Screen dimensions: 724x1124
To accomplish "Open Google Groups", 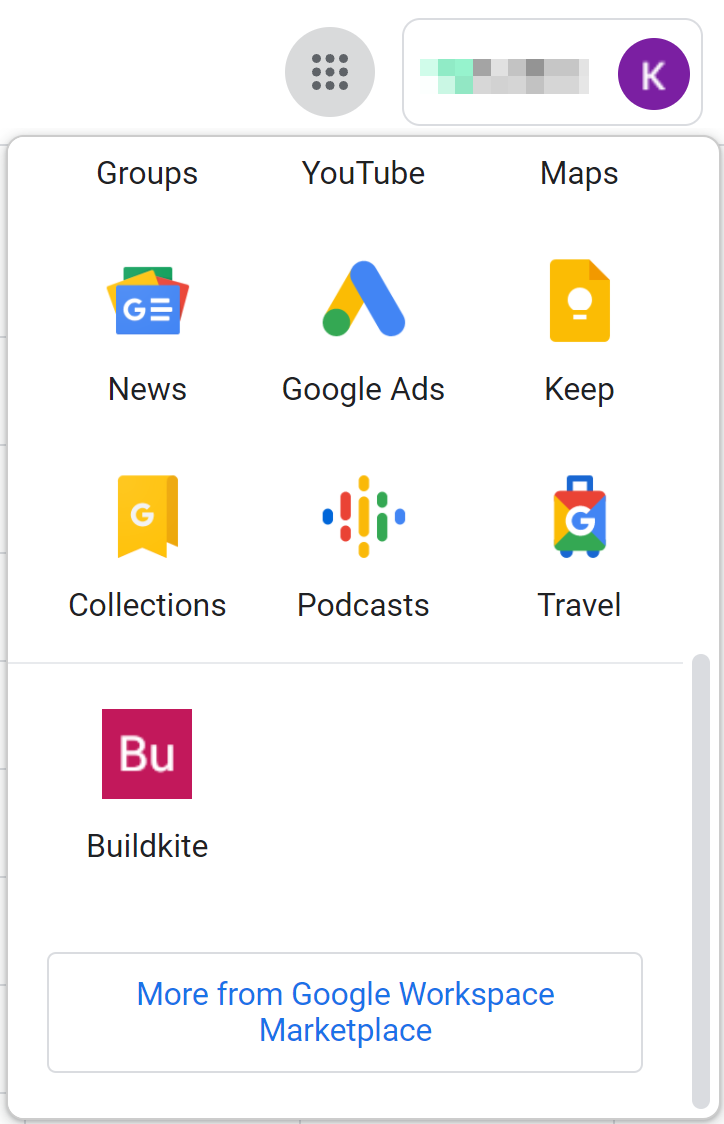I will pos(146,173).
